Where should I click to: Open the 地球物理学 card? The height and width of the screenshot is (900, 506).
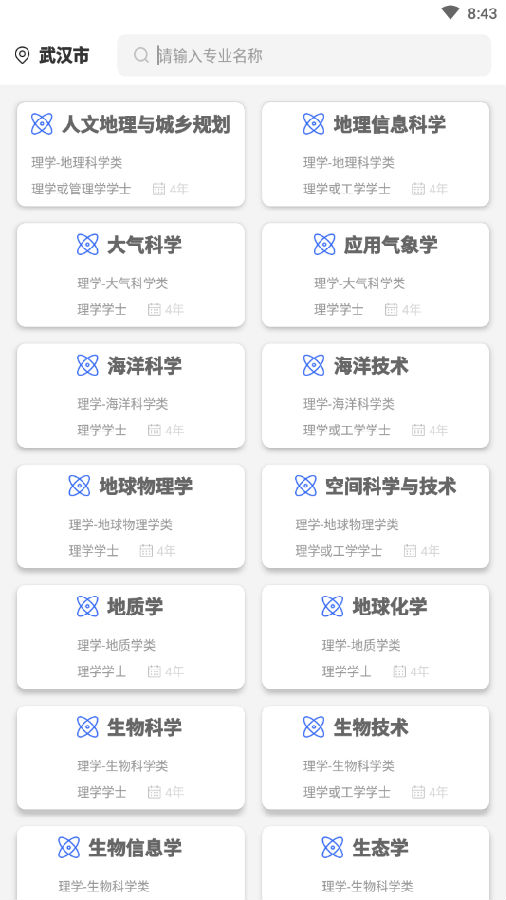point(131,516)
